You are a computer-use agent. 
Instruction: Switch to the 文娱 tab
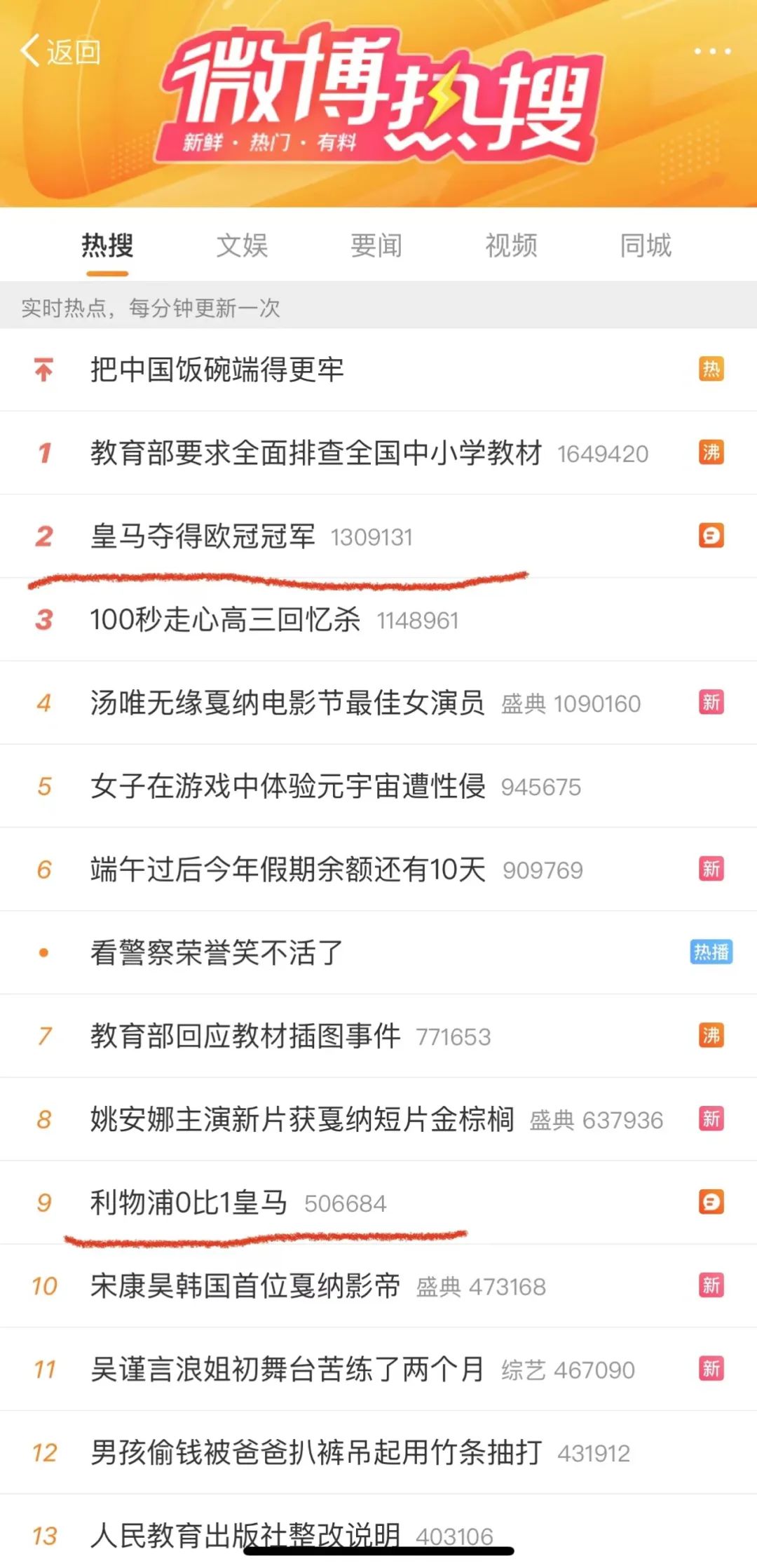pos(242,245)
